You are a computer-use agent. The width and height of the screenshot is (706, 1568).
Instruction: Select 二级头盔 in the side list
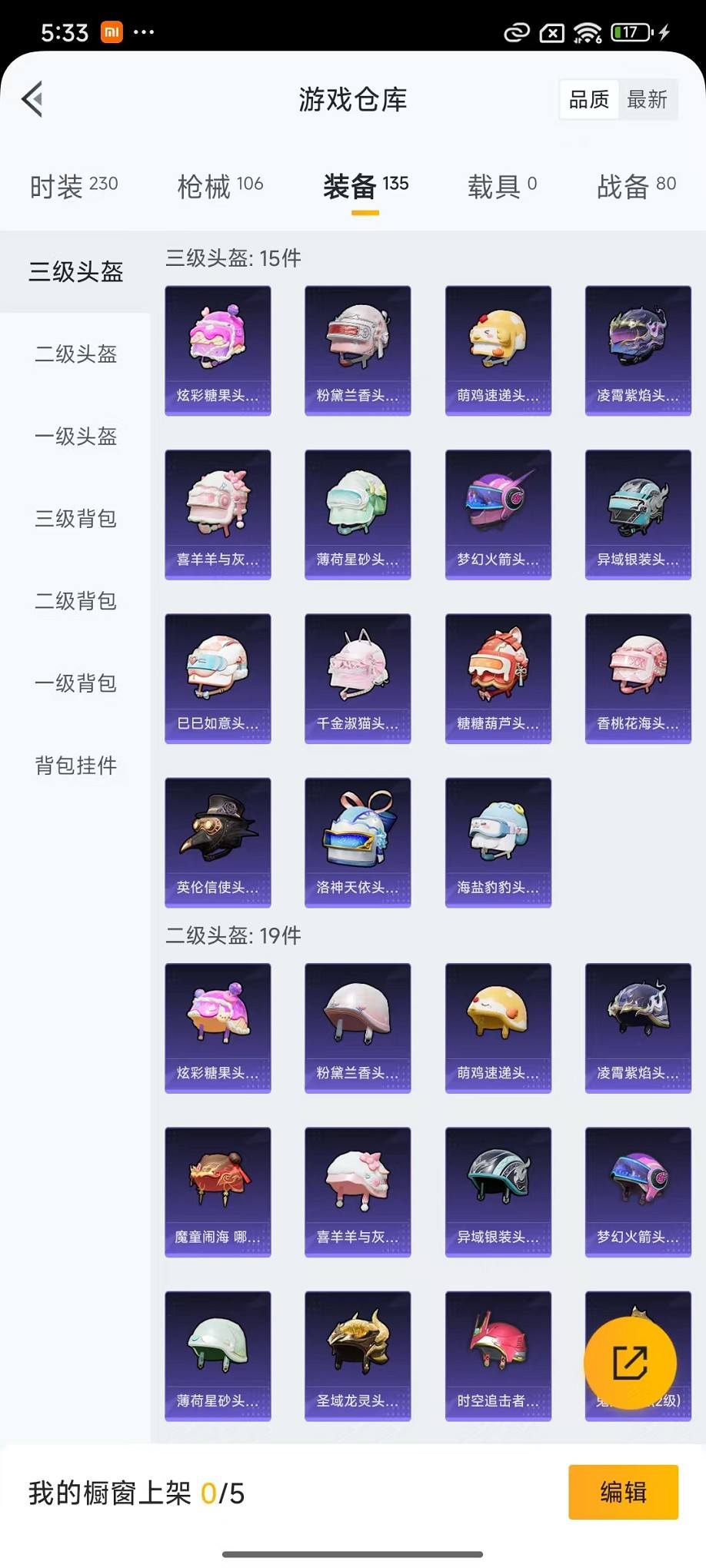tap(75, 354)
